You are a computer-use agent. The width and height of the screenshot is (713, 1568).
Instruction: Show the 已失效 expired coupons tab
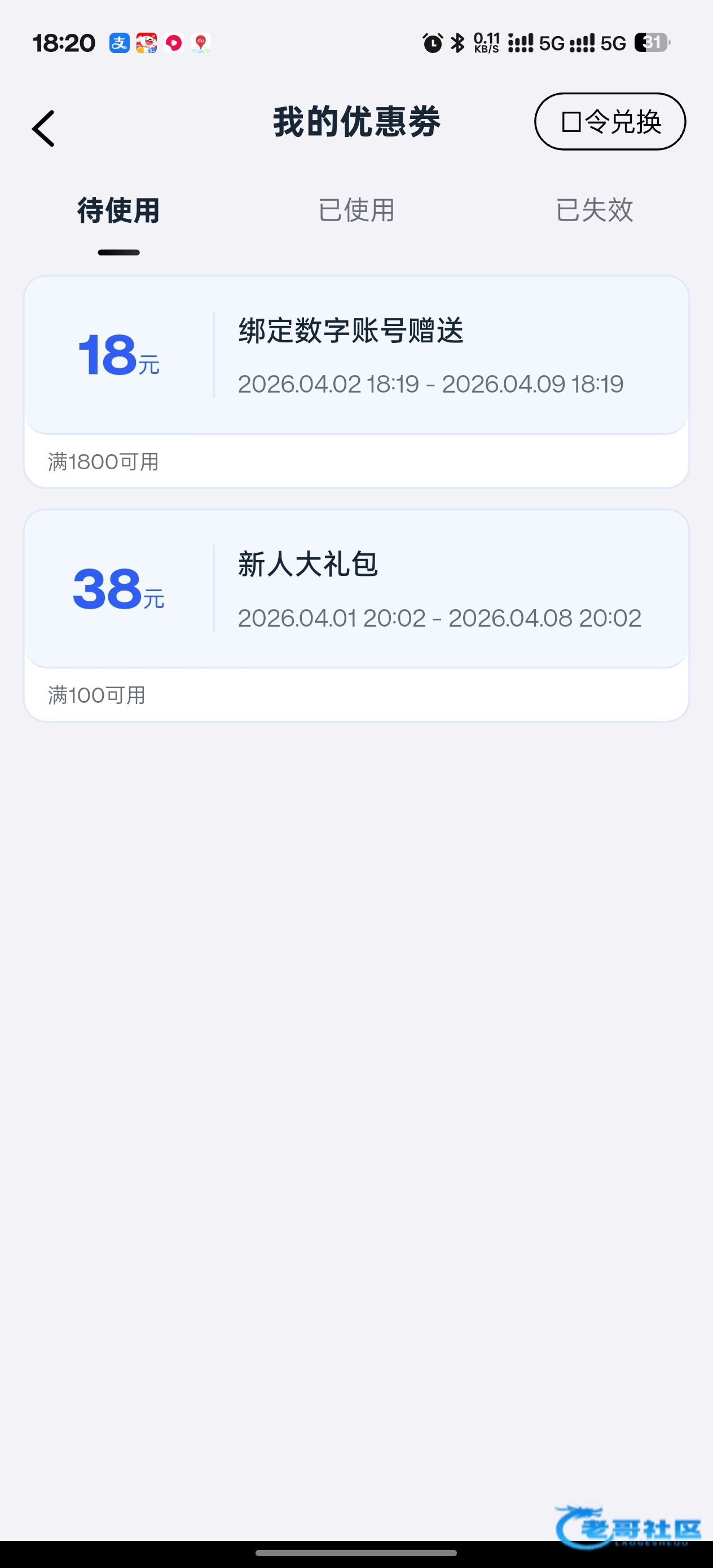tap(595, 210)
